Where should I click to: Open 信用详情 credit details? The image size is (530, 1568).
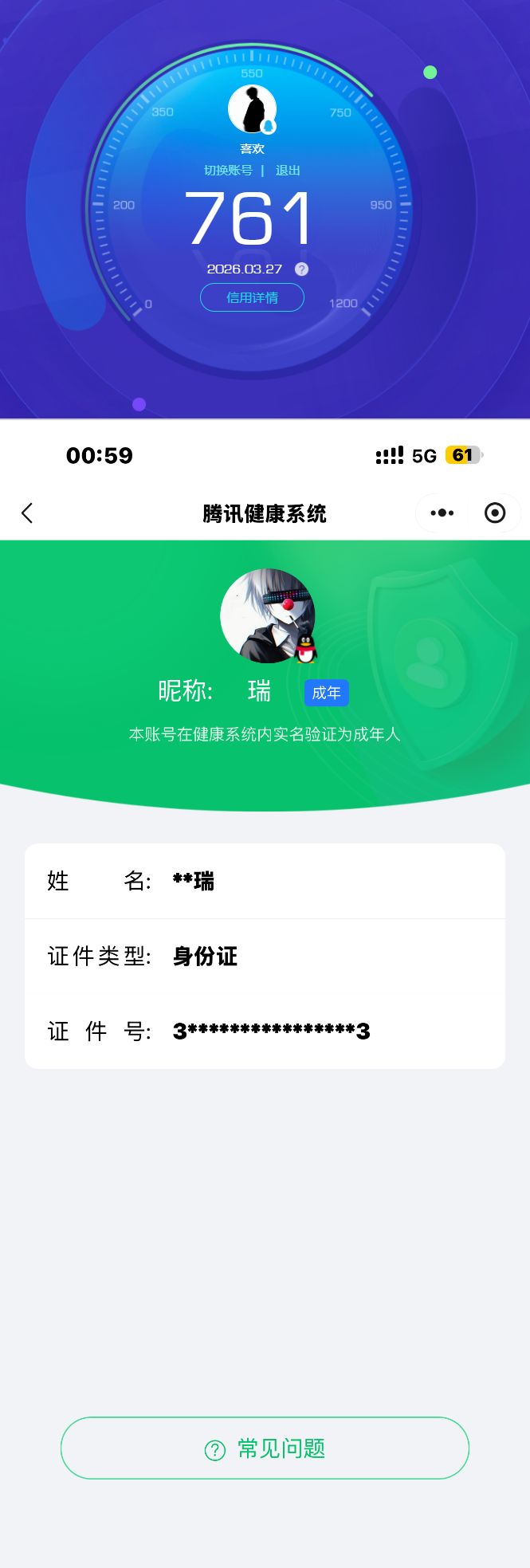252,298
